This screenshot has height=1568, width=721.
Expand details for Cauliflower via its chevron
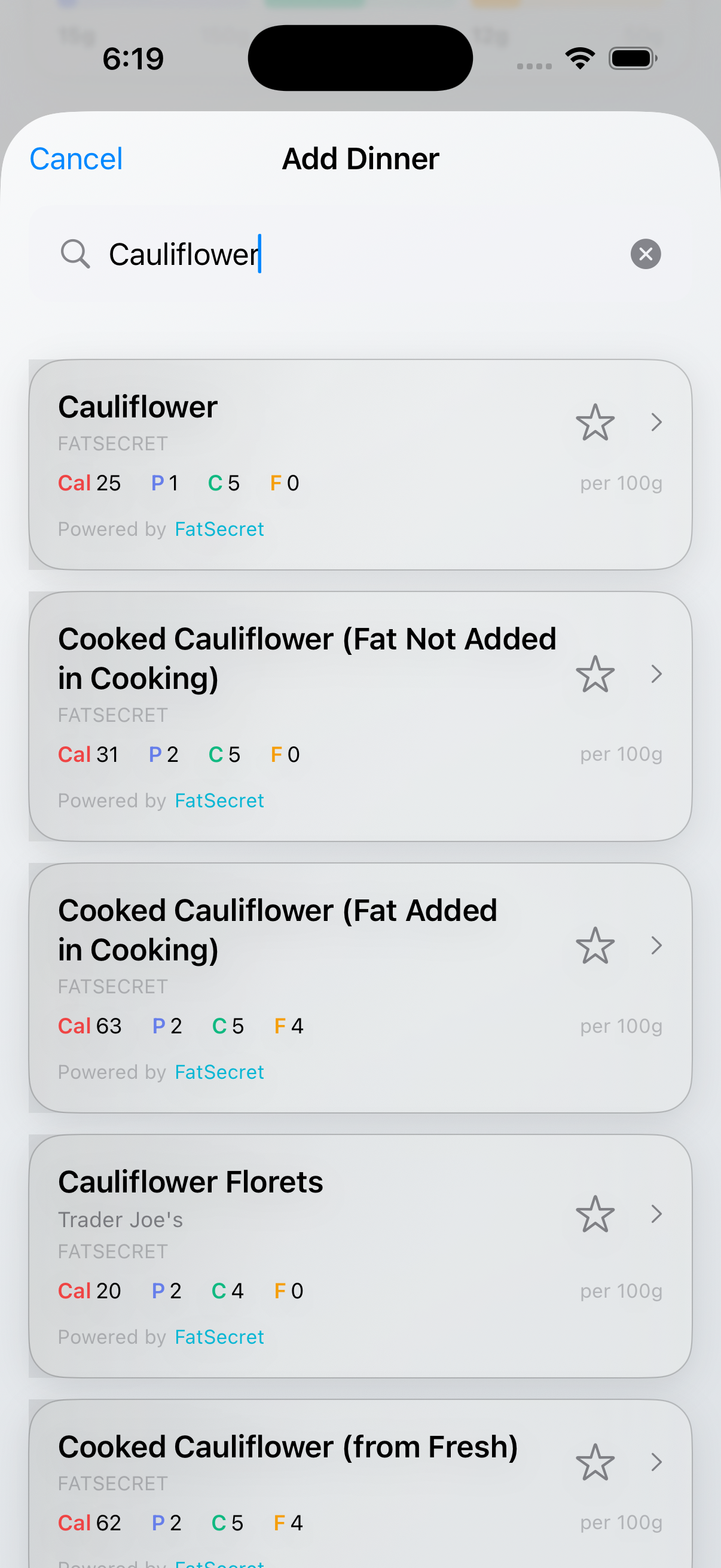pyautogui.click(x=656, y=422)
